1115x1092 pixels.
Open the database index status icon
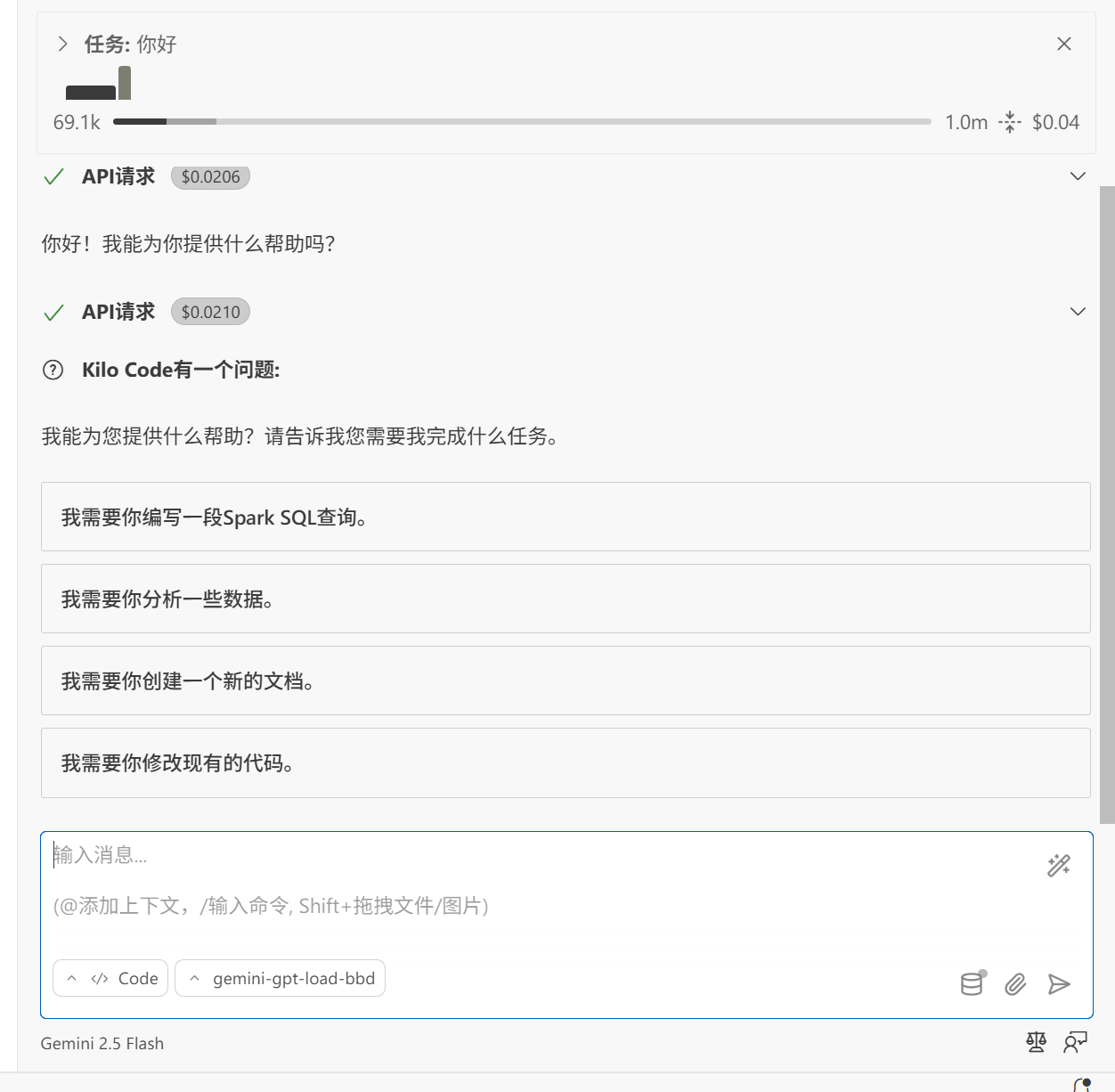pos(973,983)
